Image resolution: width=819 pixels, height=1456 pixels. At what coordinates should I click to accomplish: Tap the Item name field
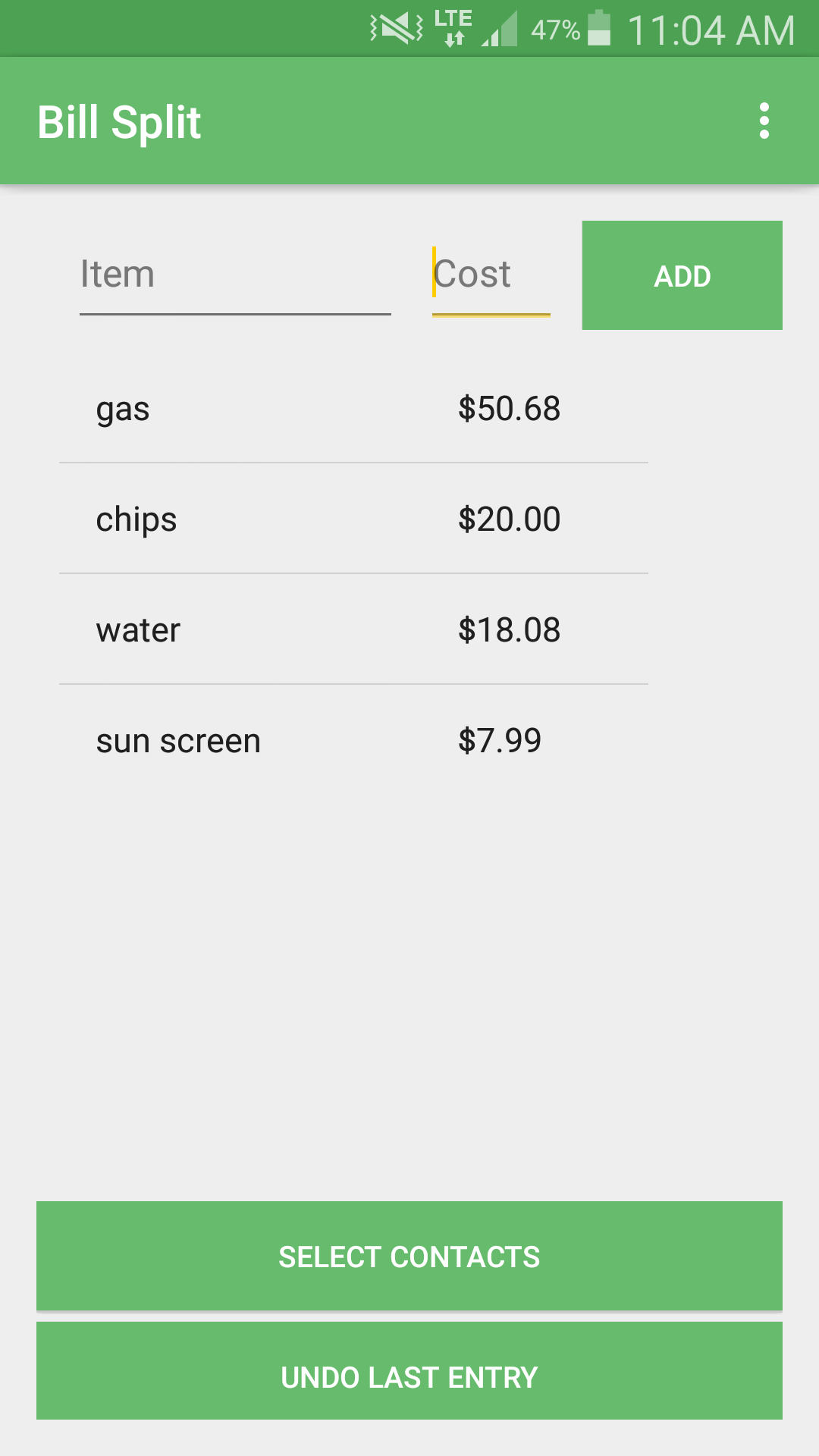235,275
